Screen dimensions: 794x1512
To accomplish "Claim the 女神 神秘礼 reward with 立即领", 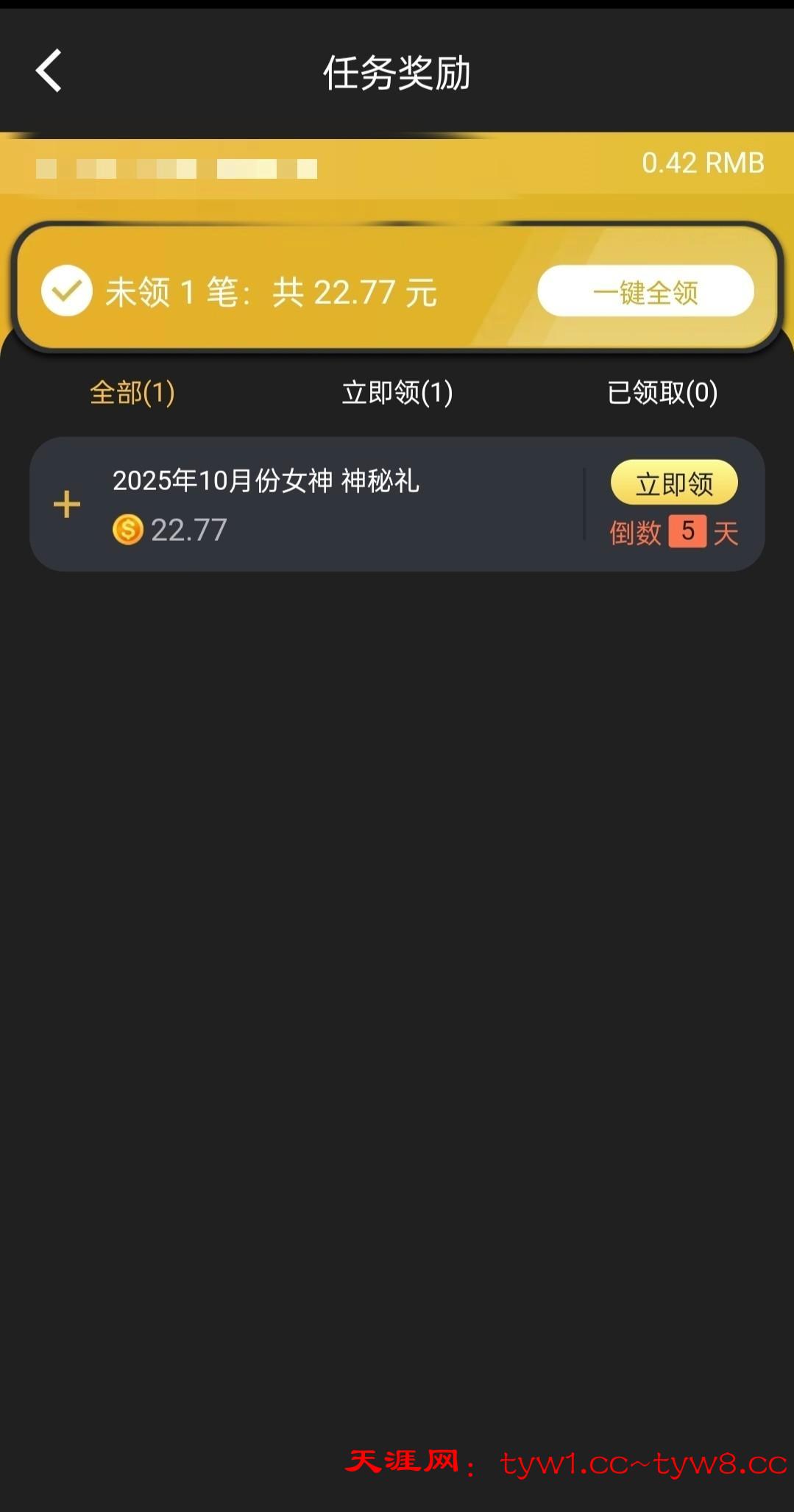I will 674,483.
